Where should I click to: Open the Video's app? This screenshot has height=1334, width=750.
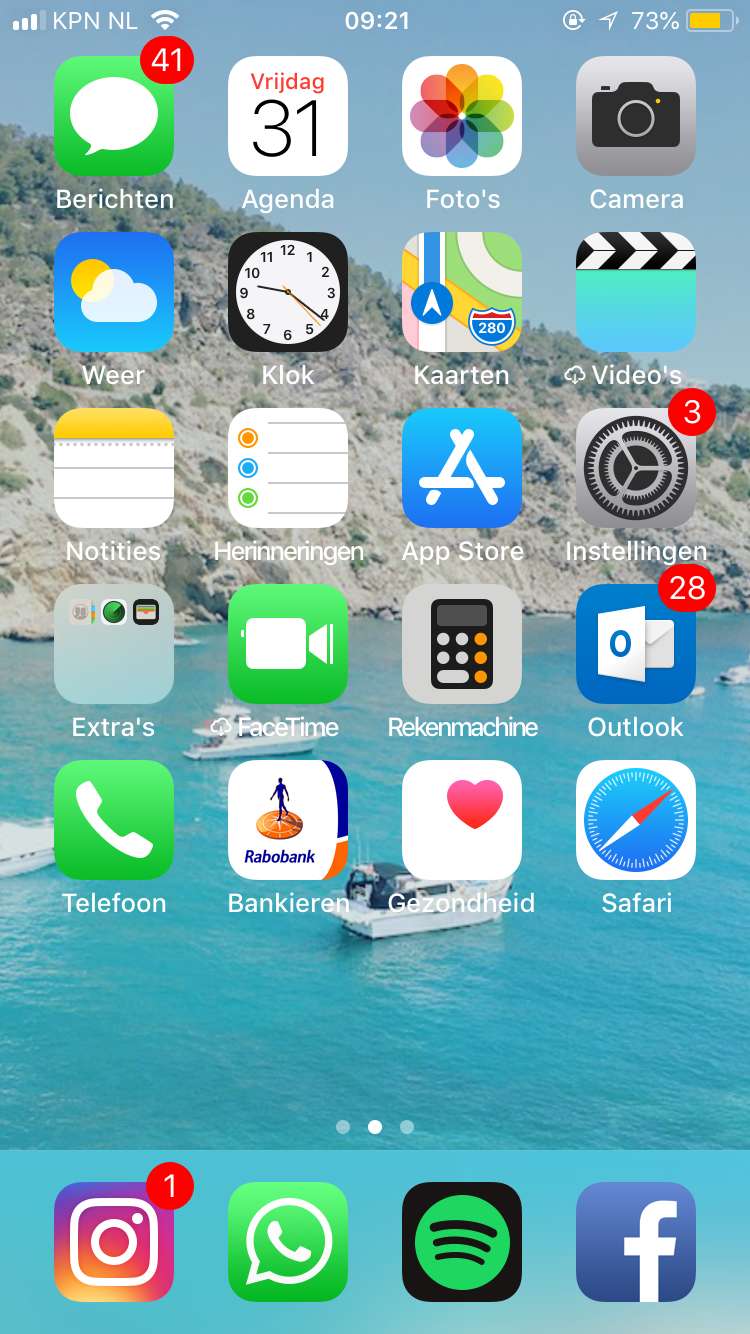(x=636, y=292)
